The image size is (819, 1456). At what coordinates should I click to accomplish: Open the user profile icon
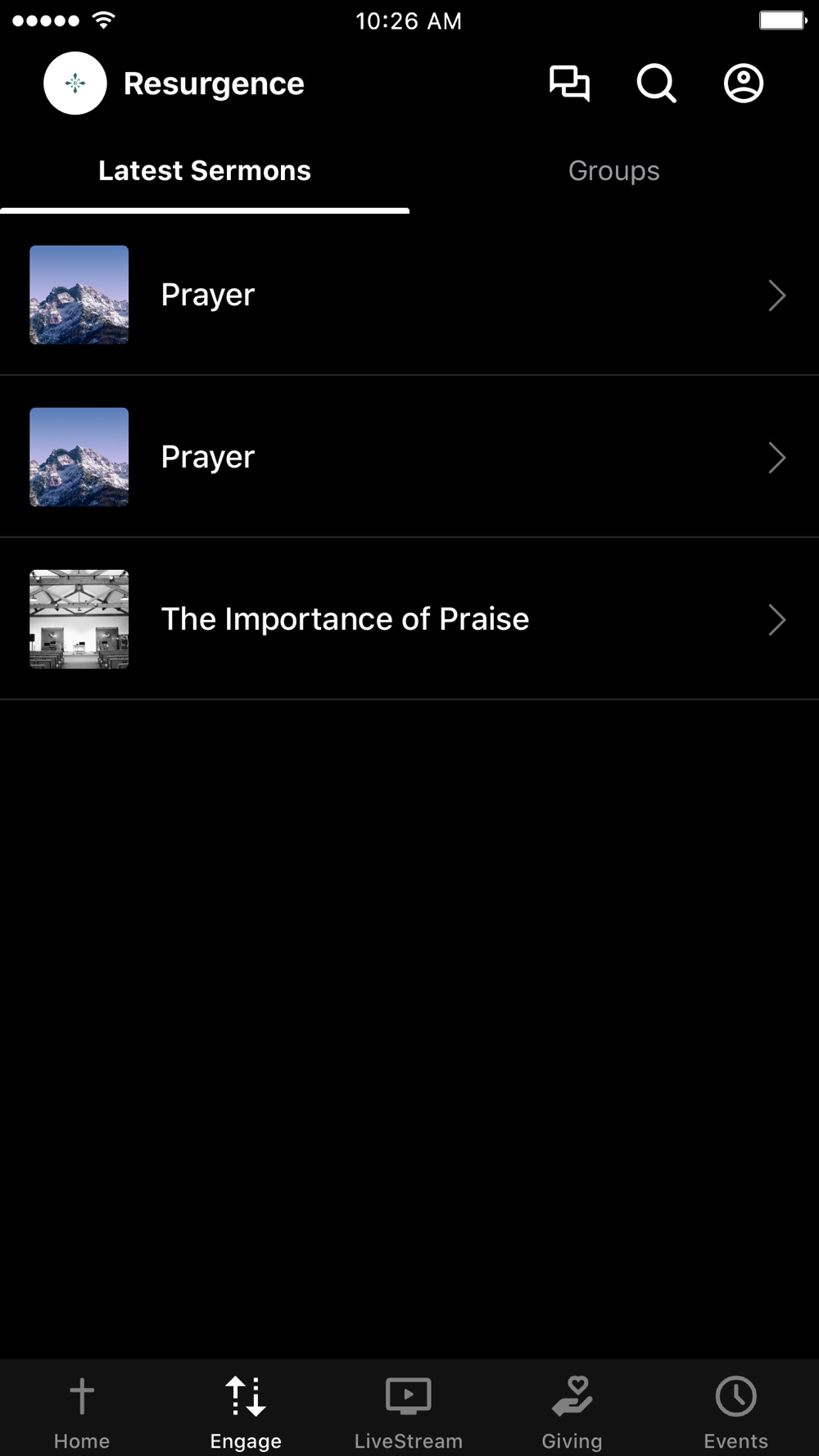point(744,84)
